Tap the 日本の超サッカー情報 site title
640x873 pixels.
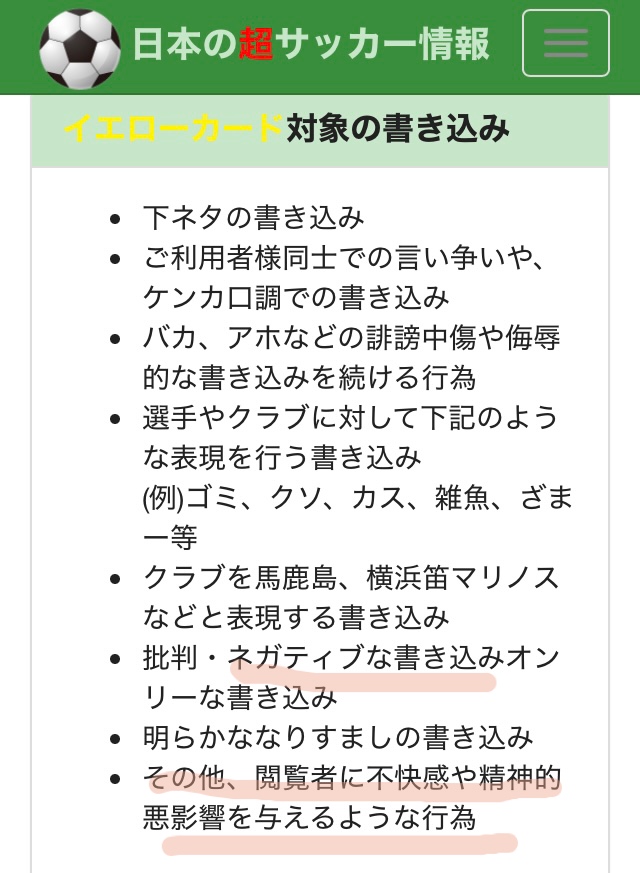coord(310,45)
